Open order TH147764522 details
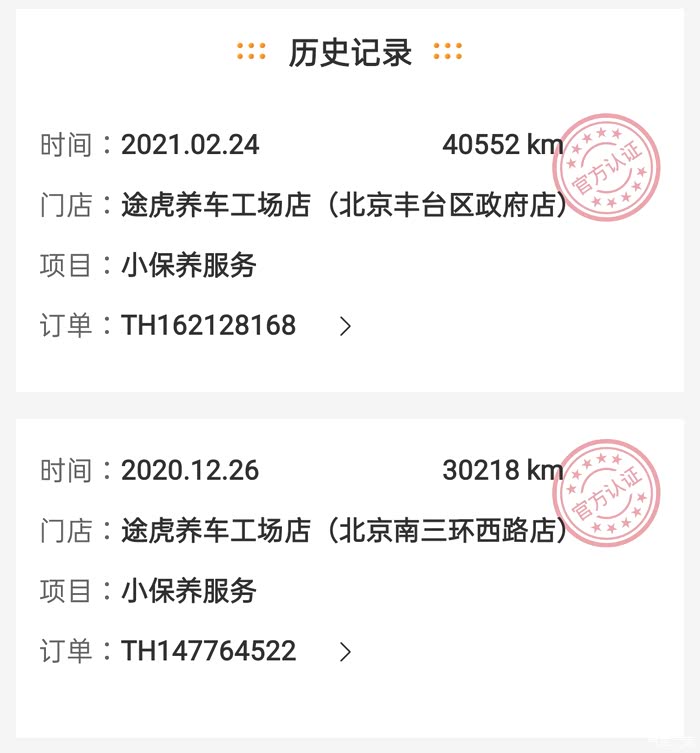The height and width of the screenshot is (753, 700). tap(345, 652)
